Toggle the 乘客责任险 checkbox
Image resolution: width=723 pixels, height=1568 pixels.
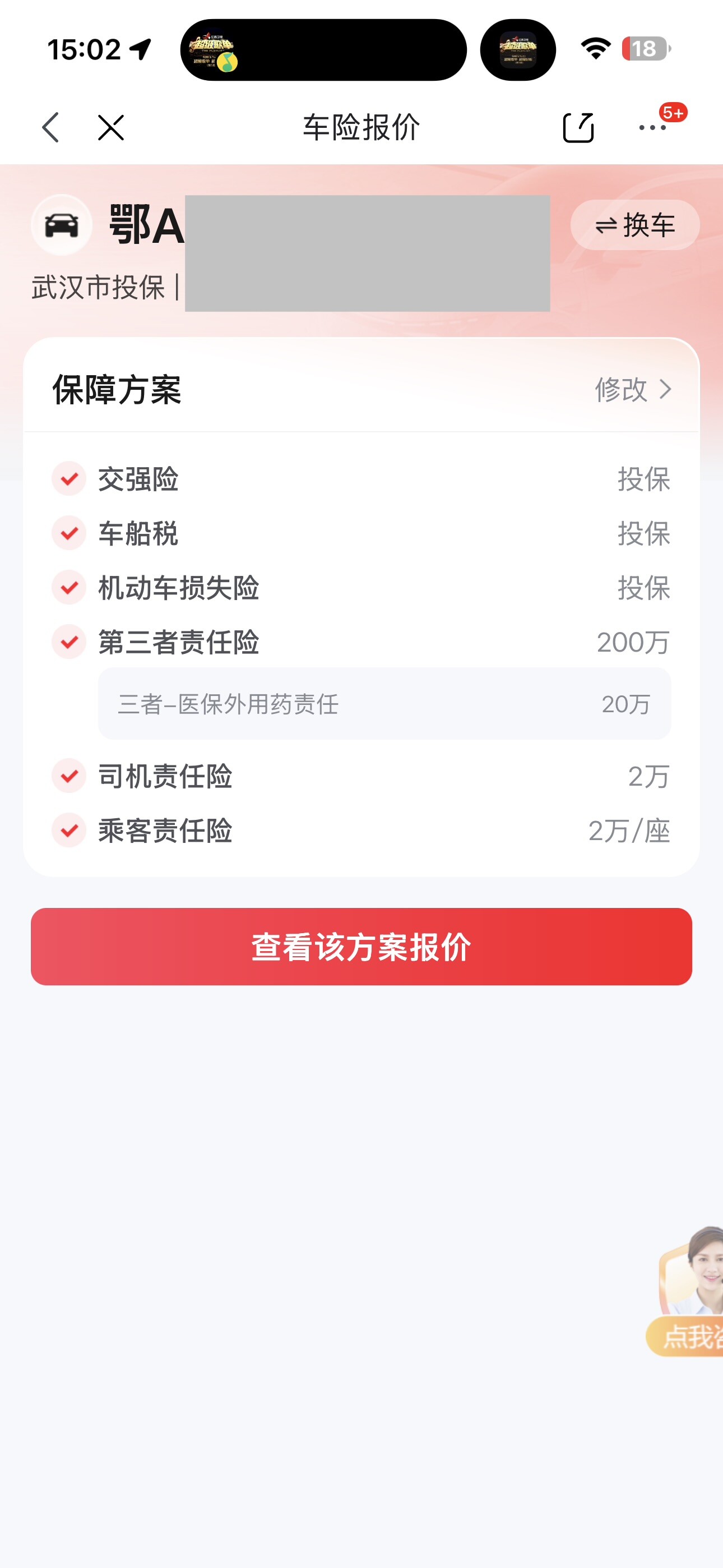[69, 830]
